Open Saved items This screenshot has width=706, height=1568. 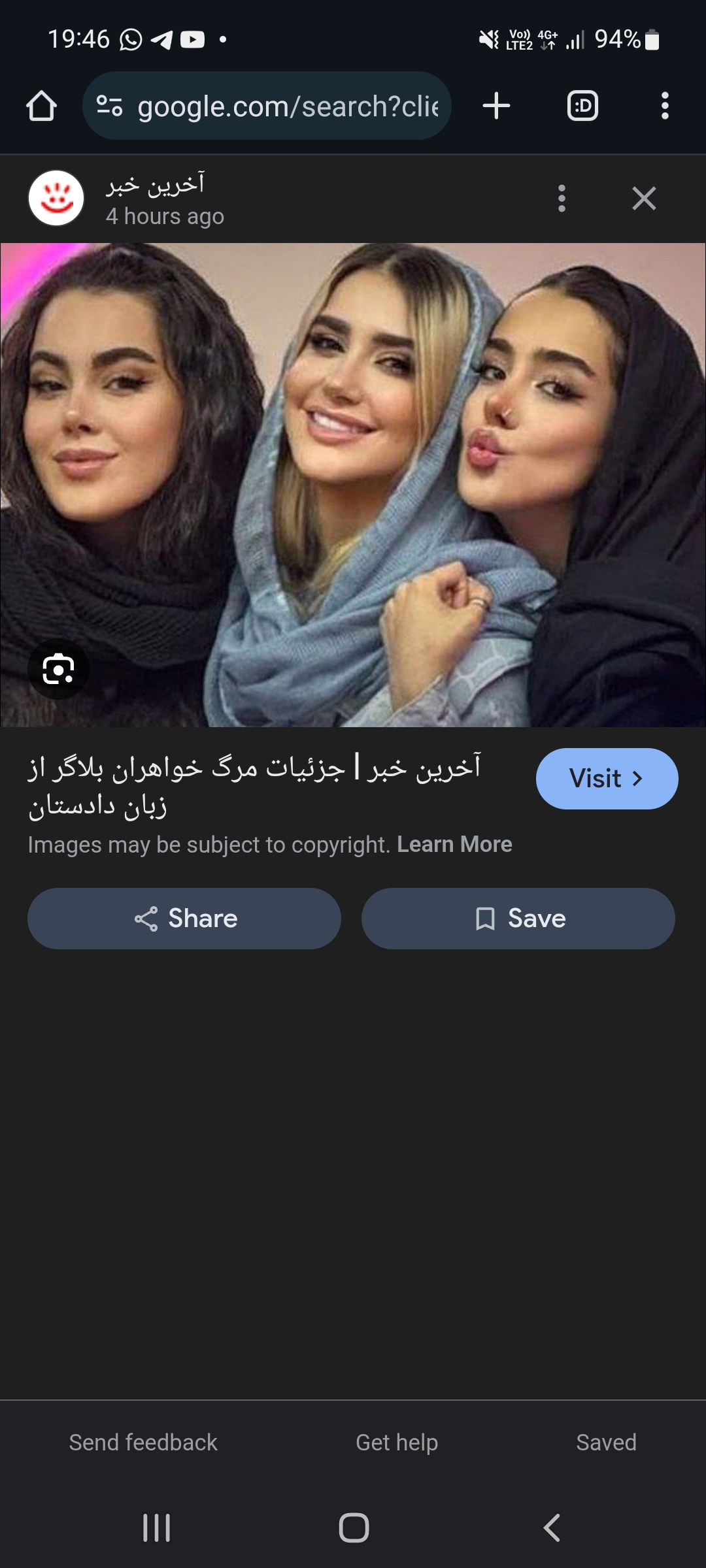tap(606, 1443)
